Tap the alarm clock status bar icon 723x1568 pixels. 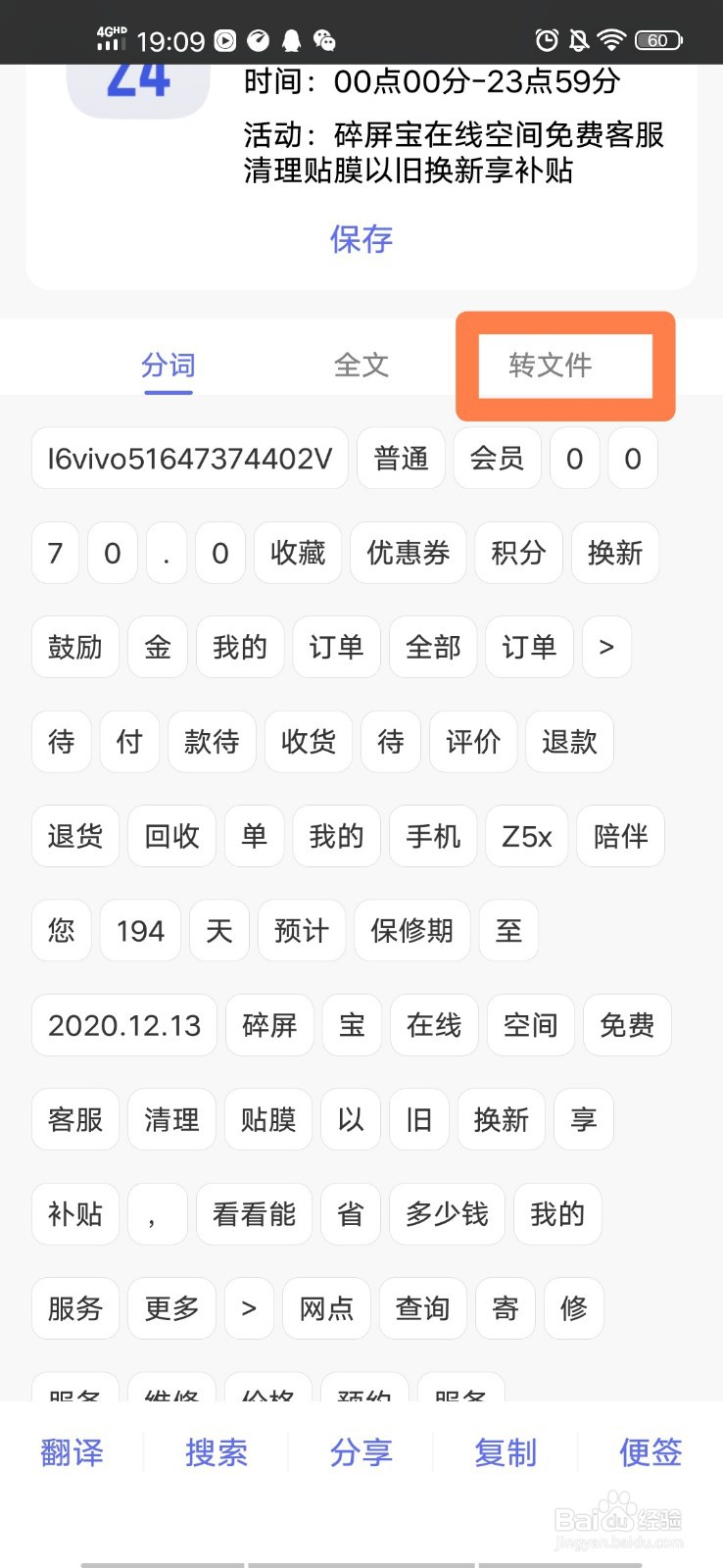pos(546,39)
